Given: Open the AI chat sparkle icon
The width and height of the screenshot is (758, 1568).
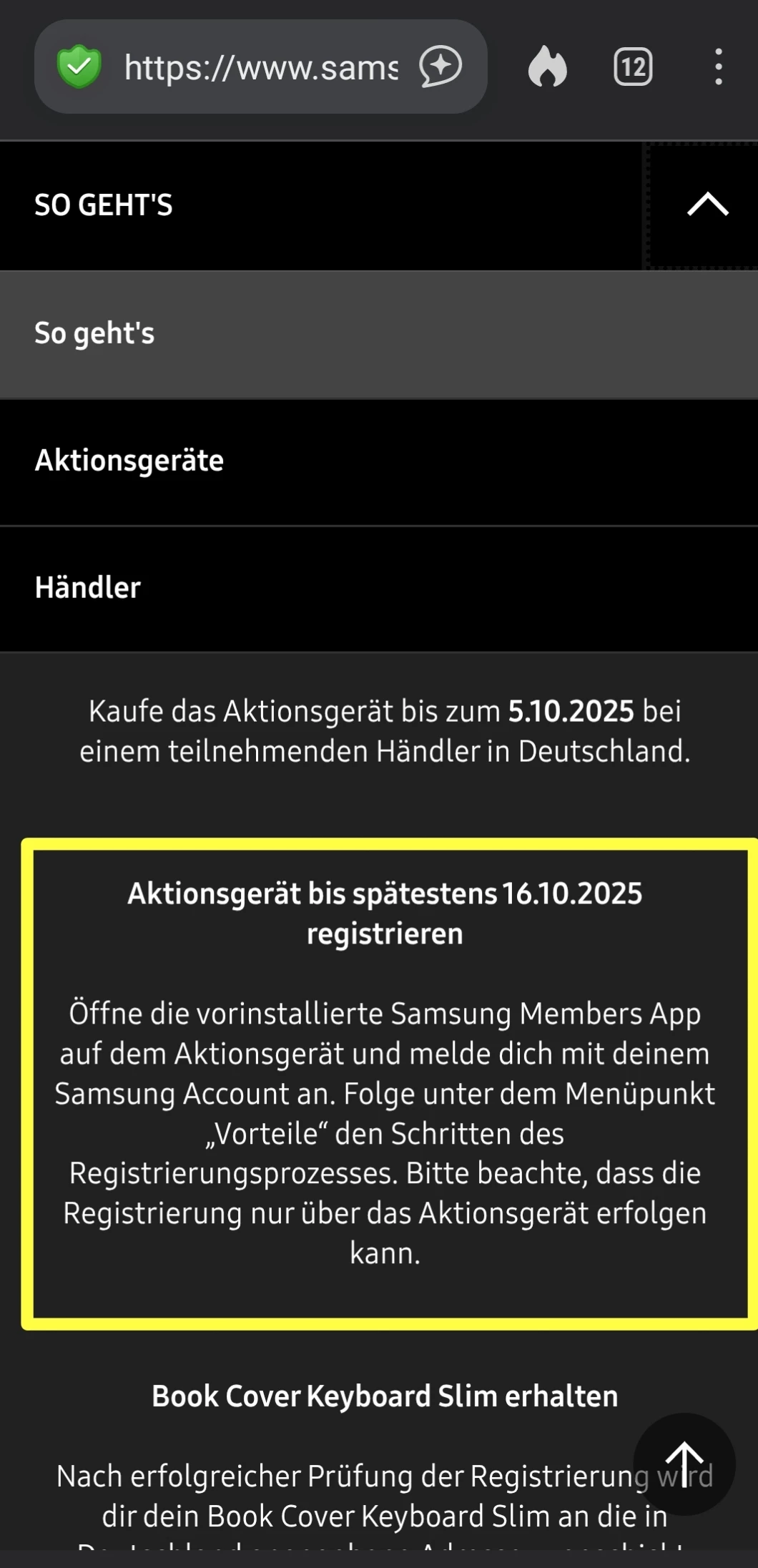Looking at the screenshot, I should point(440,67).
